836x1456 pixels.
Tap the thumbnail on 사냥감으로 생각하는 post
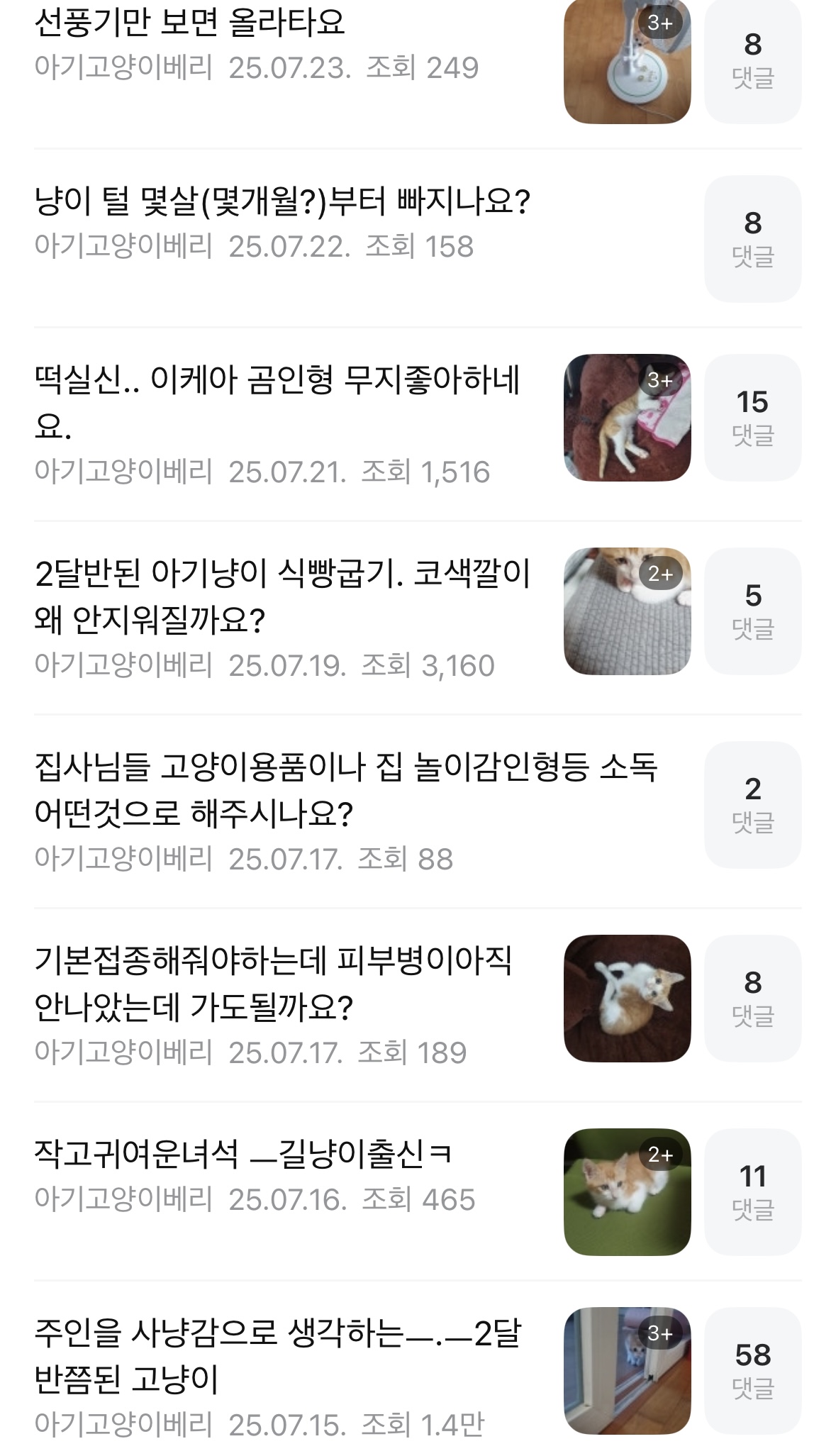[627, 1371]
